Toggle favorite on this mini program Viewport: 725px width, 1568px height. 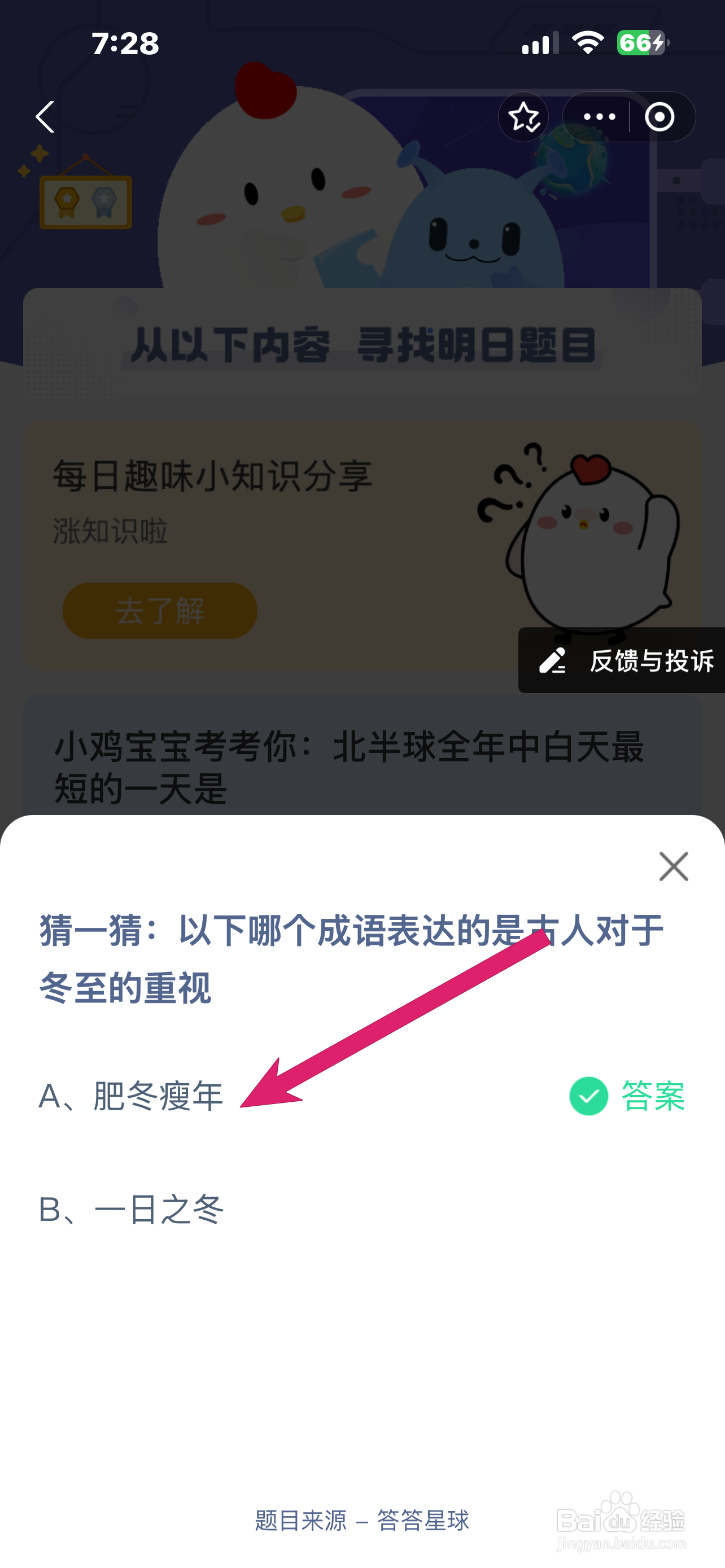(x=523, y=117)
